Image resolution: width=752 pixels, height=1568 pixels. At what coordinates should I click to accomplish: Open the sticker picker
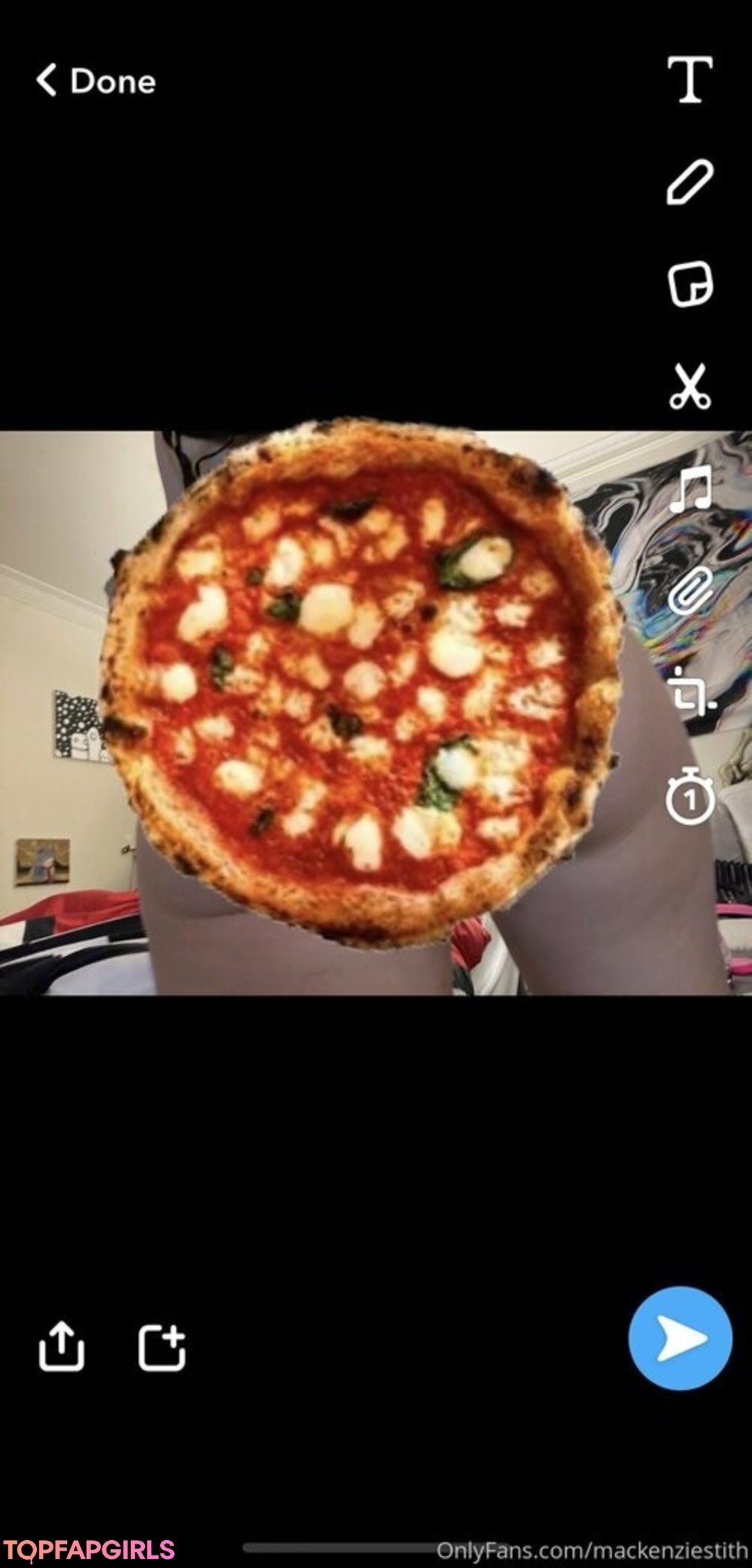pyautogui.click(x=689, y=284)
